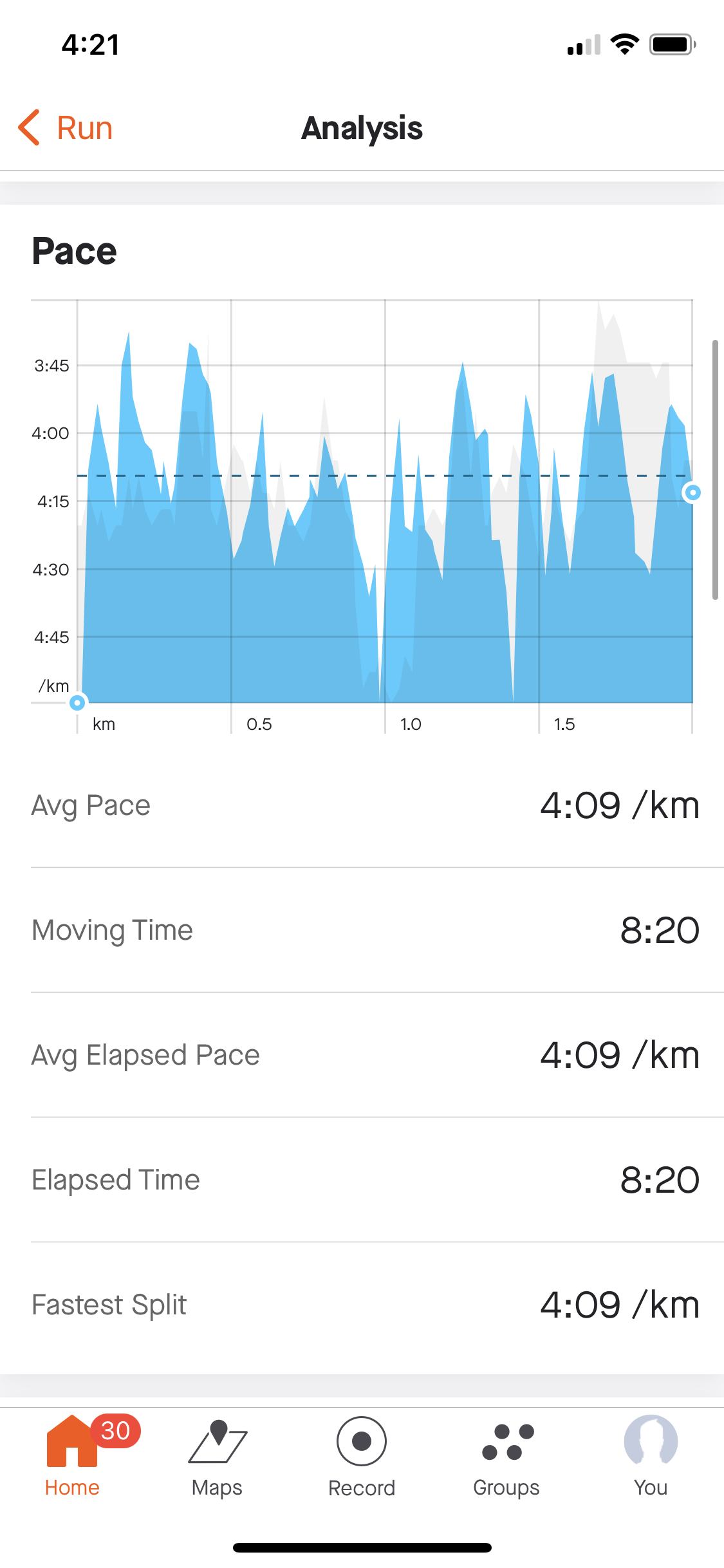Image resolution: width=724 pixels, height=1568 pixels.
Task: Open the You profile tab
Action: click(651, 1456)
